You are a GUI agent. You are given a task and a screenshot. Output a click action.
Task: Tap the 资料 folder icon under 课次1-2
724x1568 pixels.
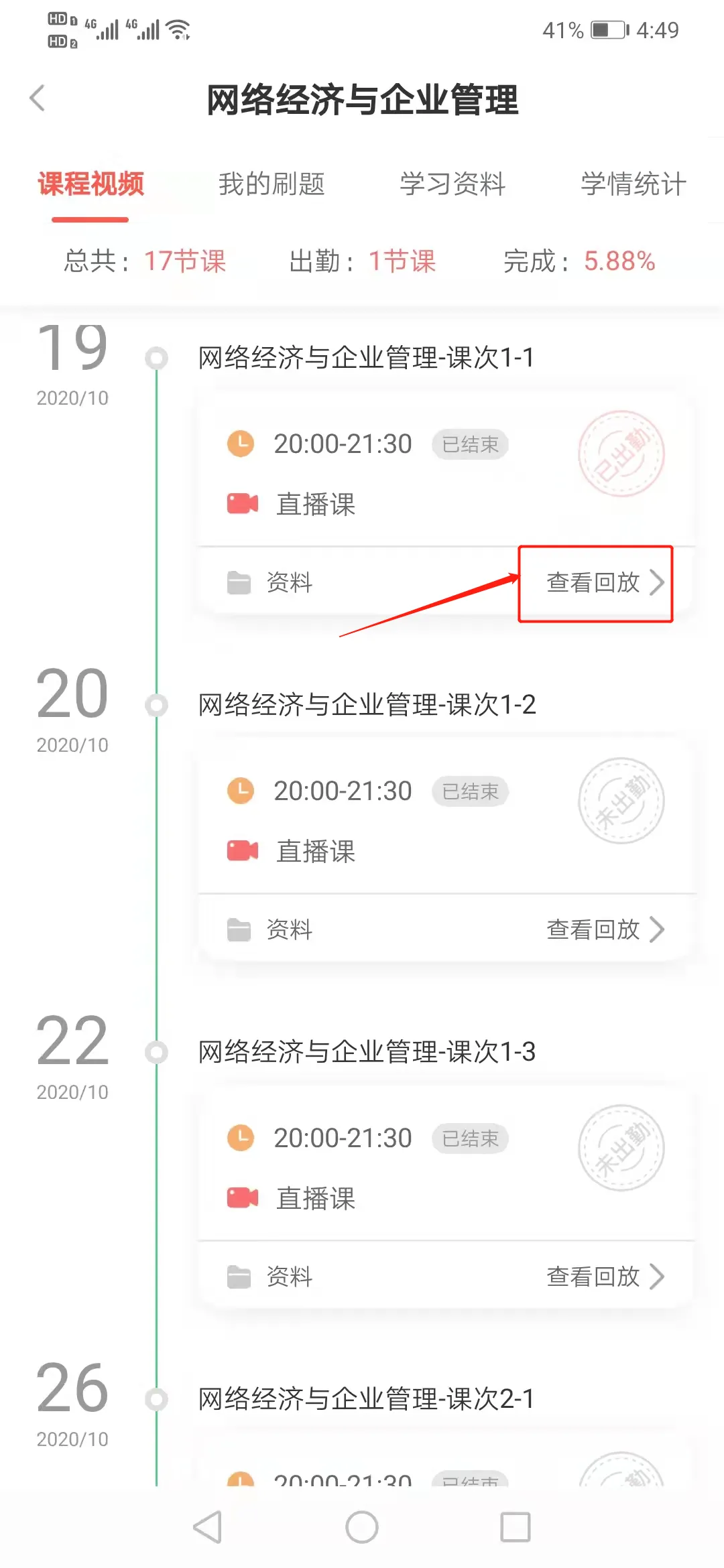point(238,929)
